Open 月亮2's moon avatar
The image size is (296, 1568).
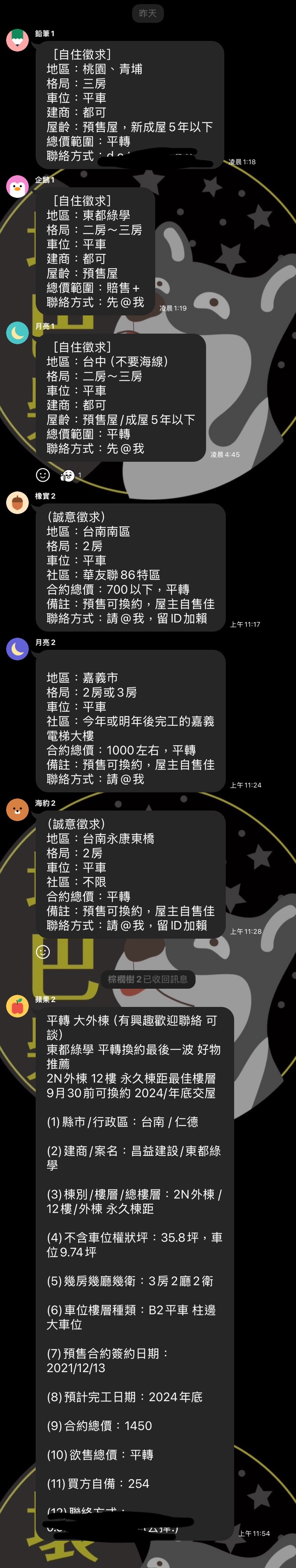tap(17, 649)
